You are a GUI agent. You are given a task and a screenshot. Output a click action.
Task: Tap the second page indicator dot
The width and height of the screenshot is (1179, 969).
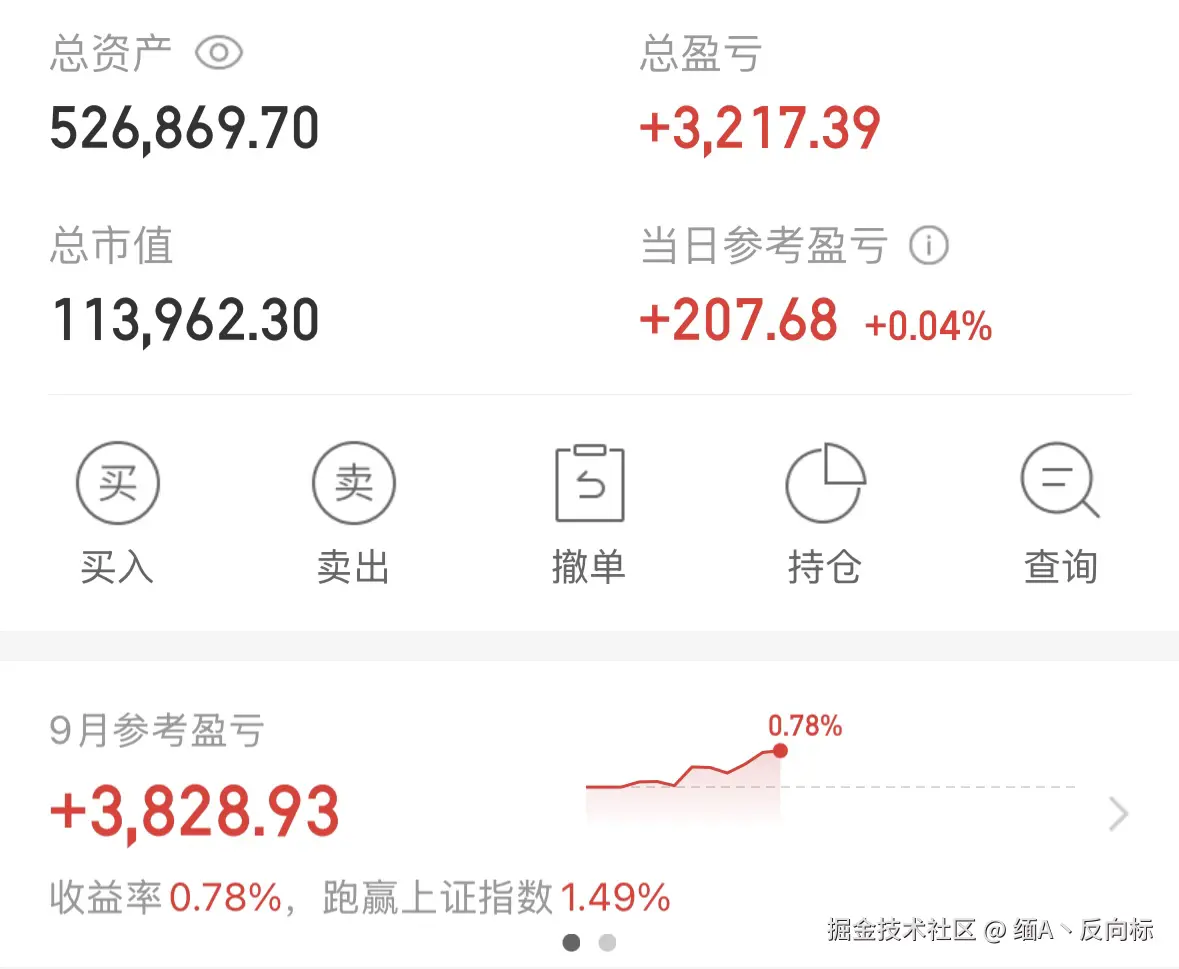(607, 942)
